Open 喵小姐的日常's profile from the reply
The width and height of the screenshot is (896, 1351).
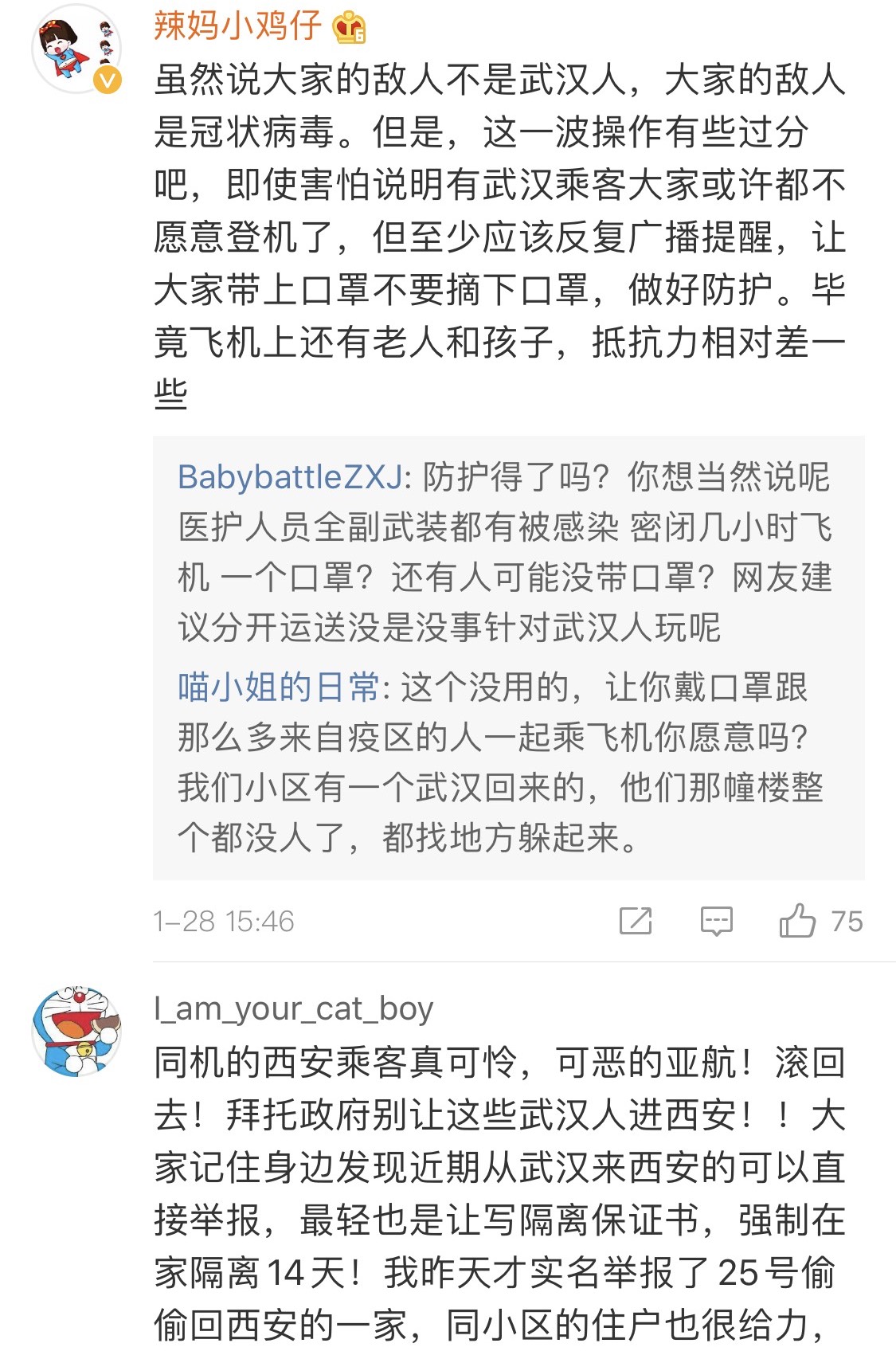point(278,687)
